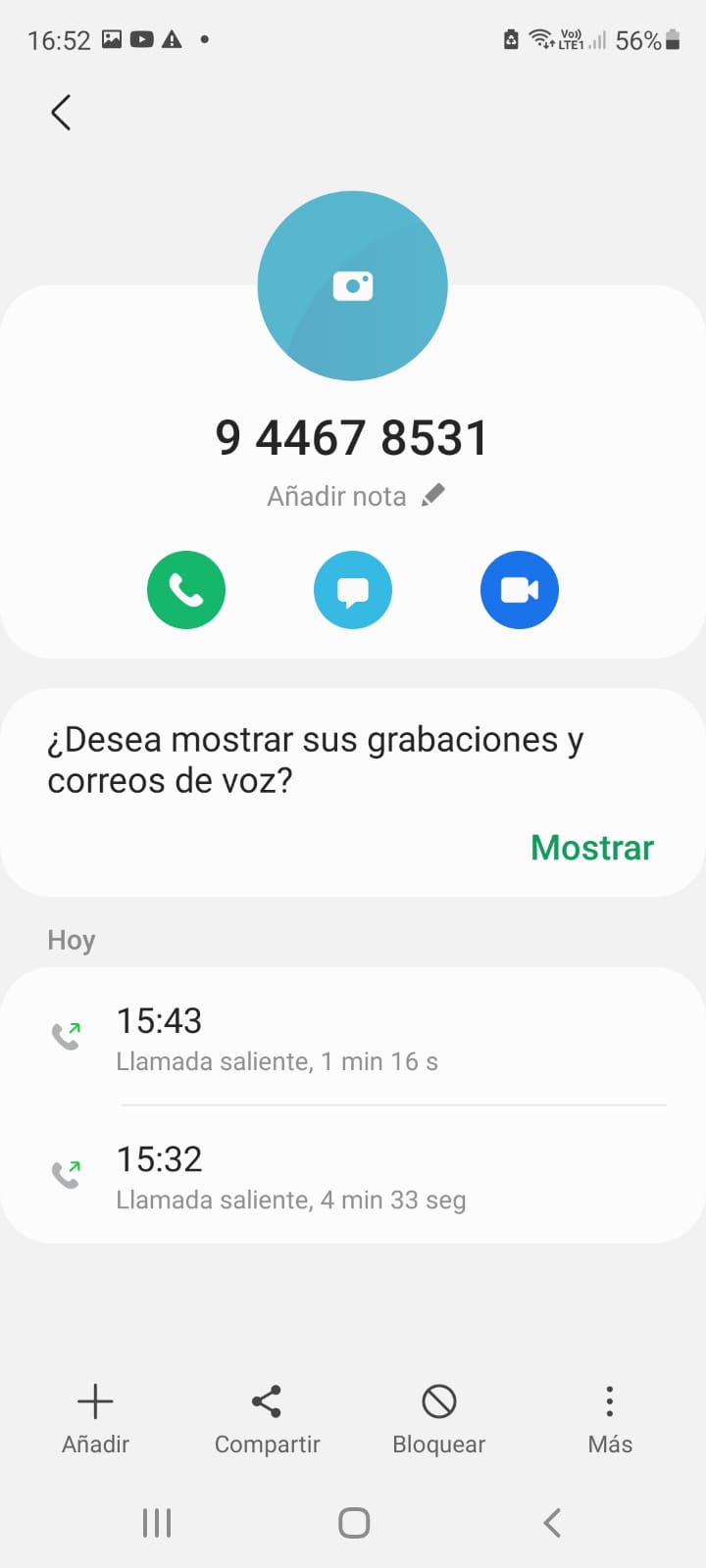Open the 15:43 outgoing call entry
This screenshot has width=706, height=1568.
(353, 1037)
